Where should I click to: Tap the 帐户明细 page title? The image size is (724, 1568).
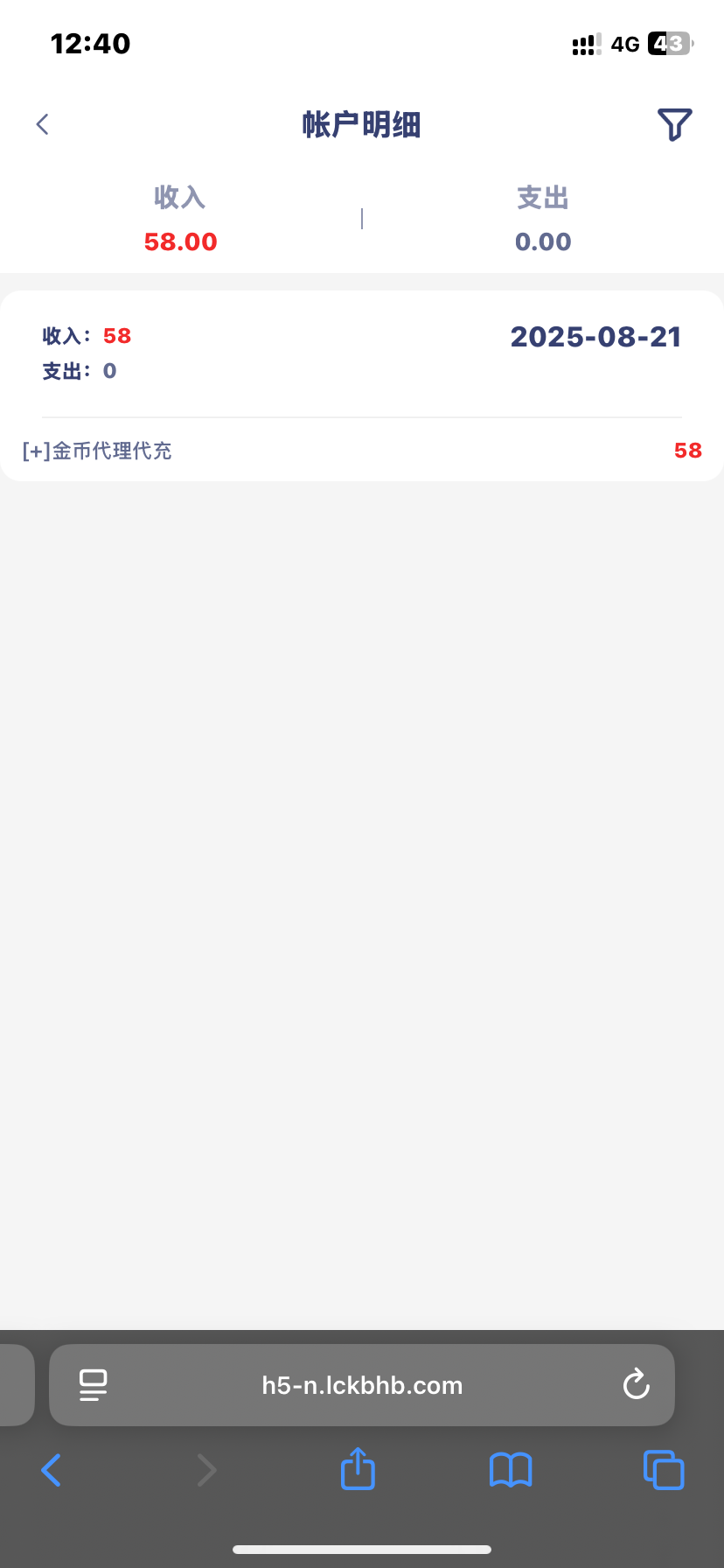[362, 124]
